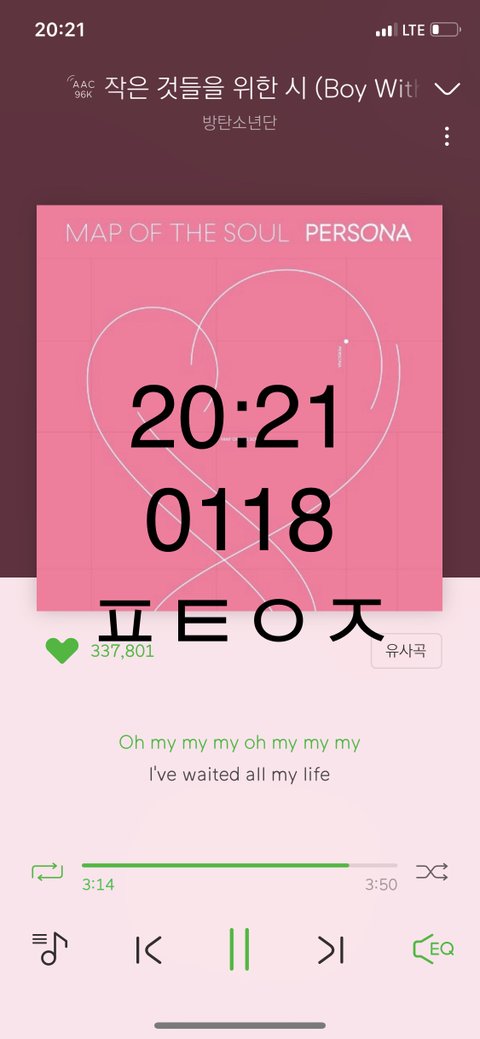Open full lyrics from the lyric lines
The width and height of the screenshot is (480, 1039).
239,758
